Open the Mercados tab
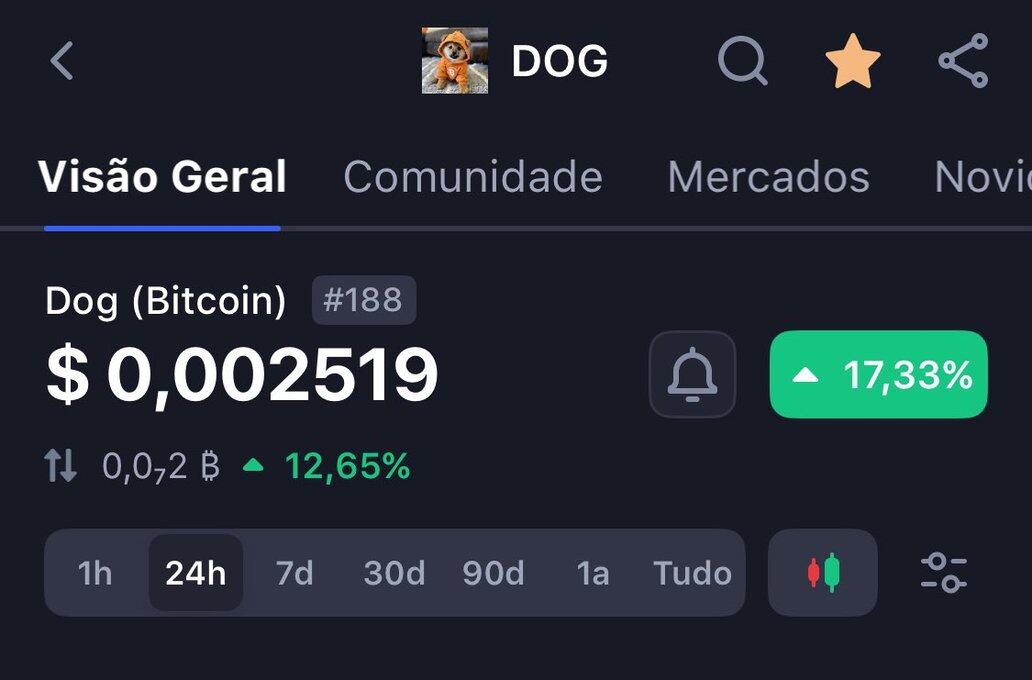The width and height of the screenshot is (1032, 680). point(768,177)
